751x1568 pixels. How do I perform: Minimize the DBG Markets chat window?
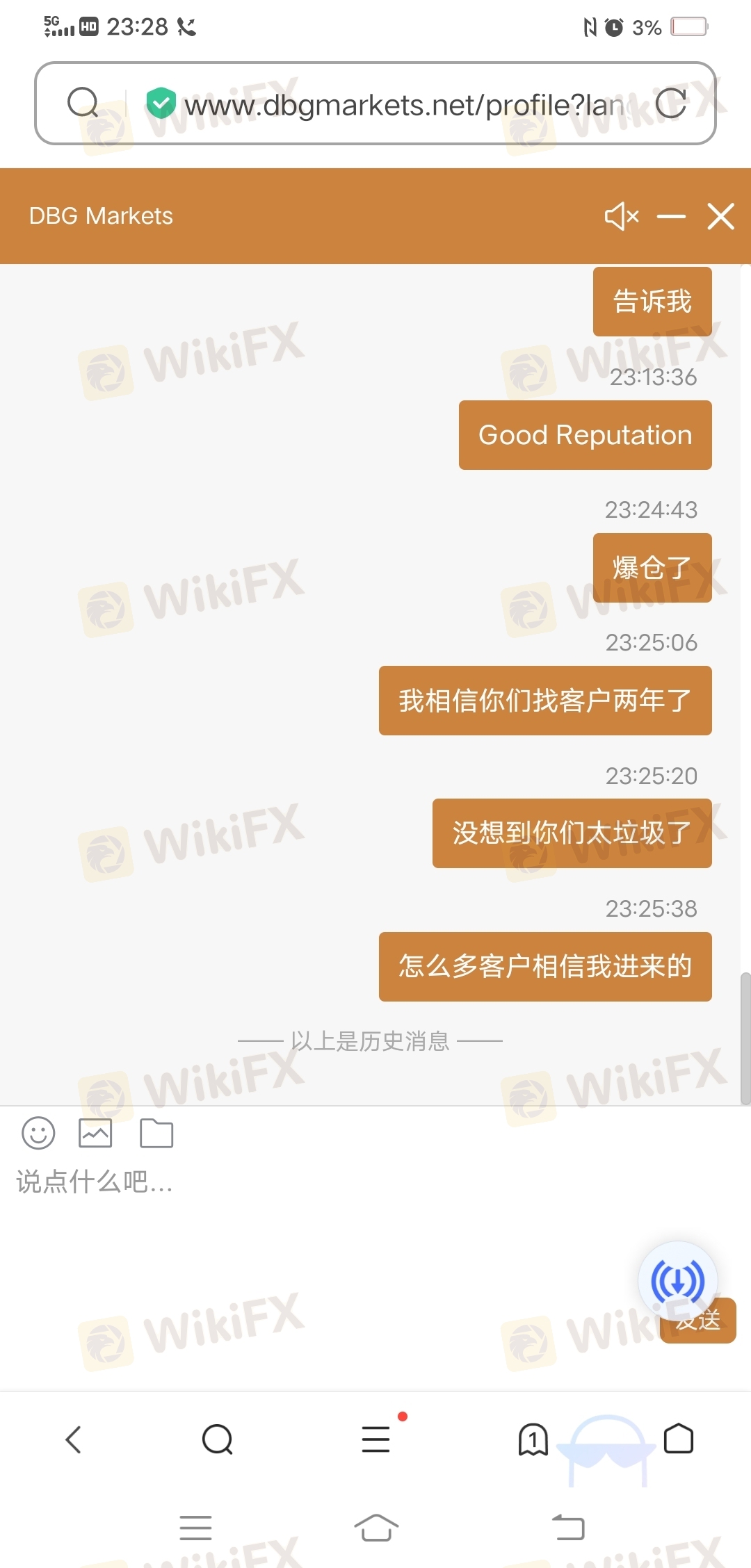pos(671,216)
